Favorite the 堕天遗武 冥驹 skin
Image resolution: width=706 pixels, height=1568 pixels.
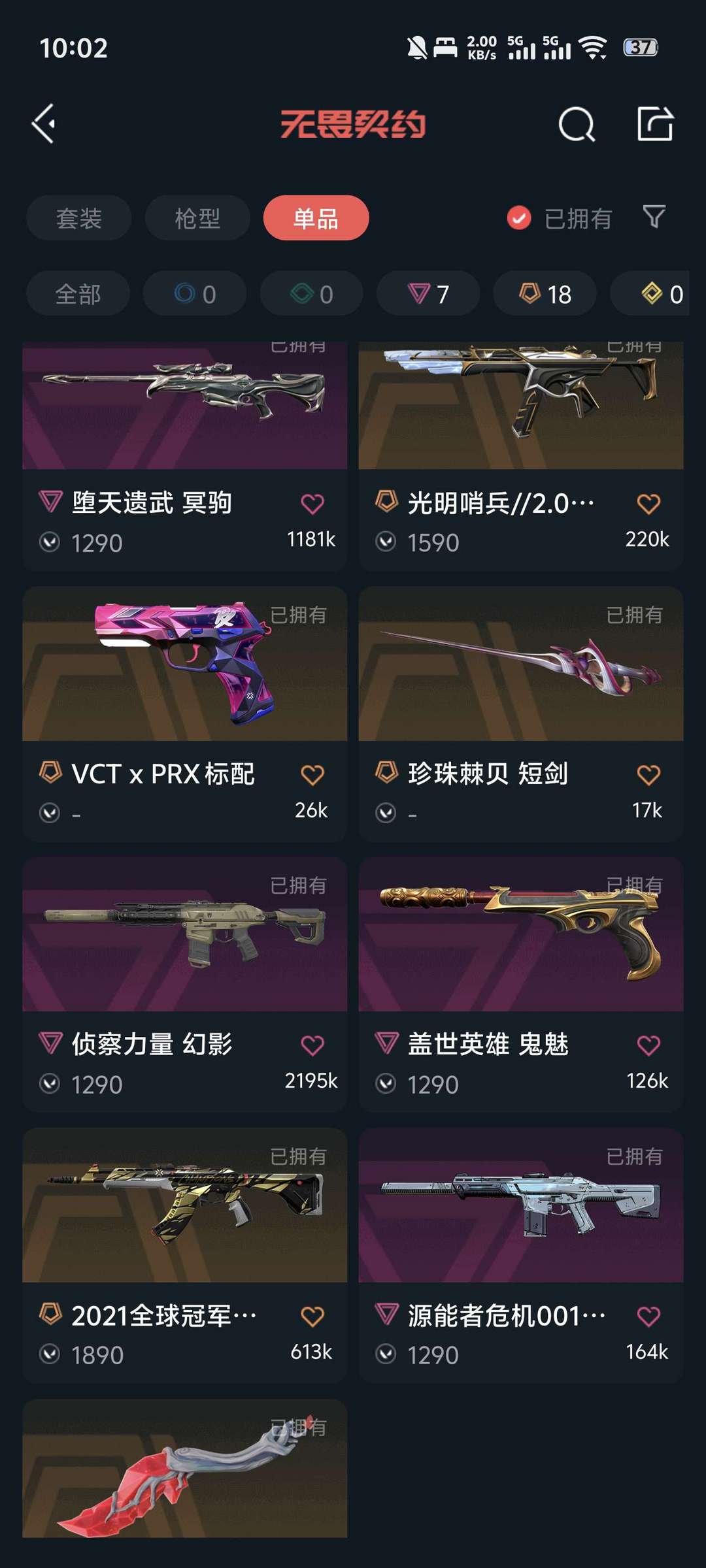pos(313,504)
